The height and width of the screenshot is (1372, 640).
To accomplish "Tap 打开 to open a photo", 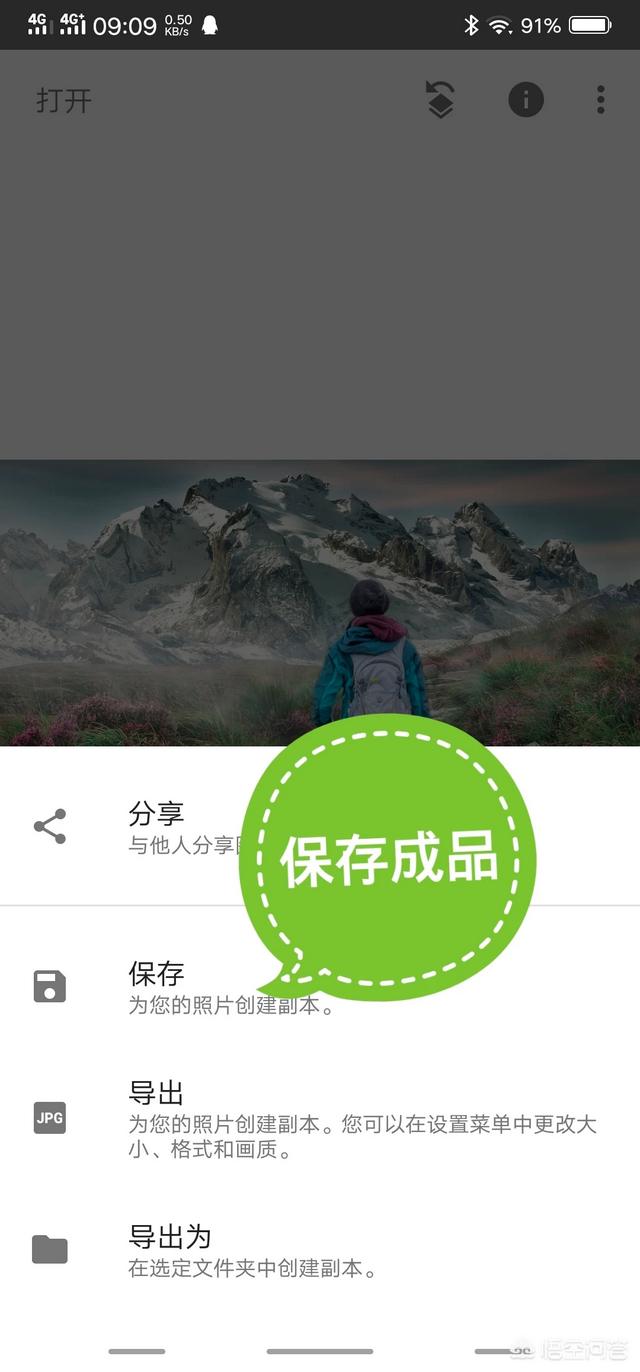I will pos(64,101).
